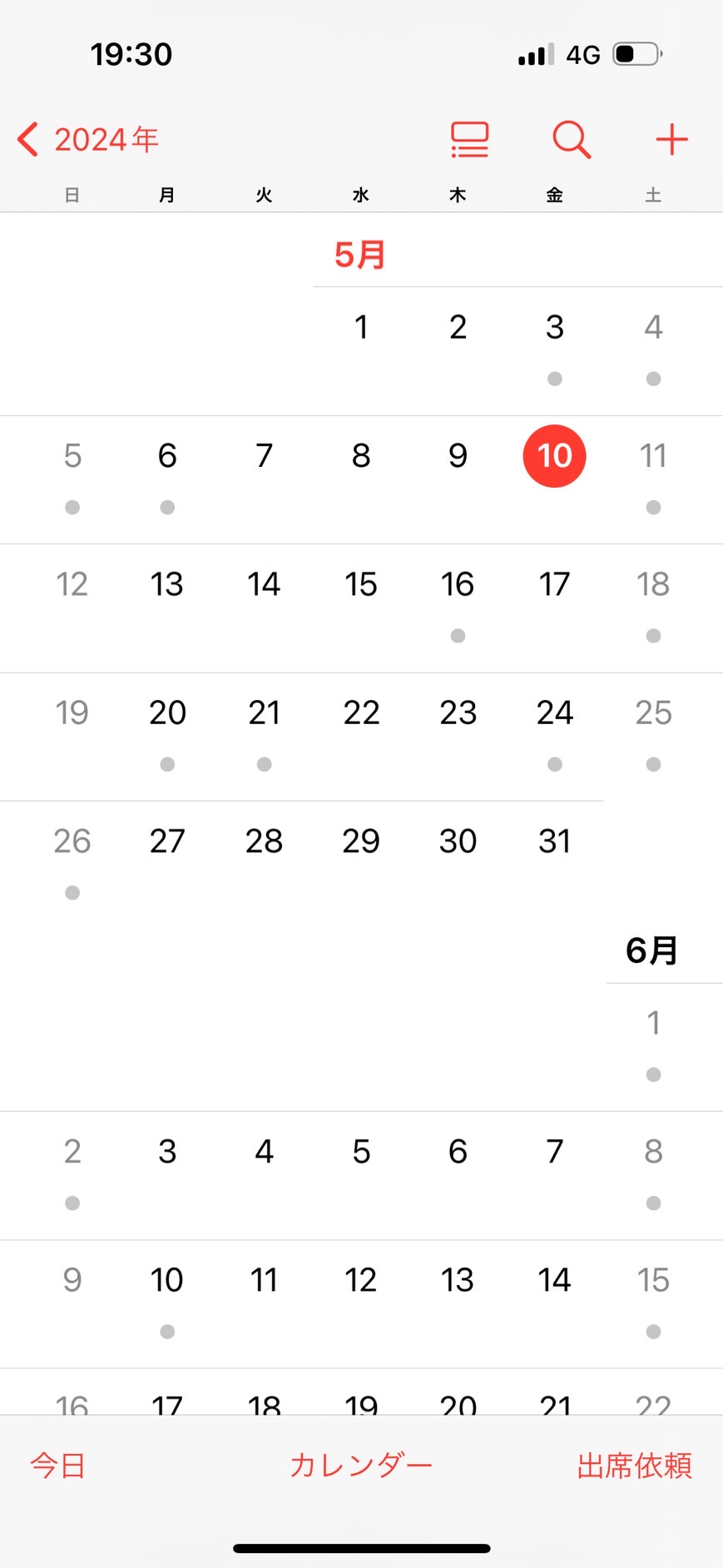Toggle the event list view icon
This screenshot has width=723, height=1568.
pos(470,139)
